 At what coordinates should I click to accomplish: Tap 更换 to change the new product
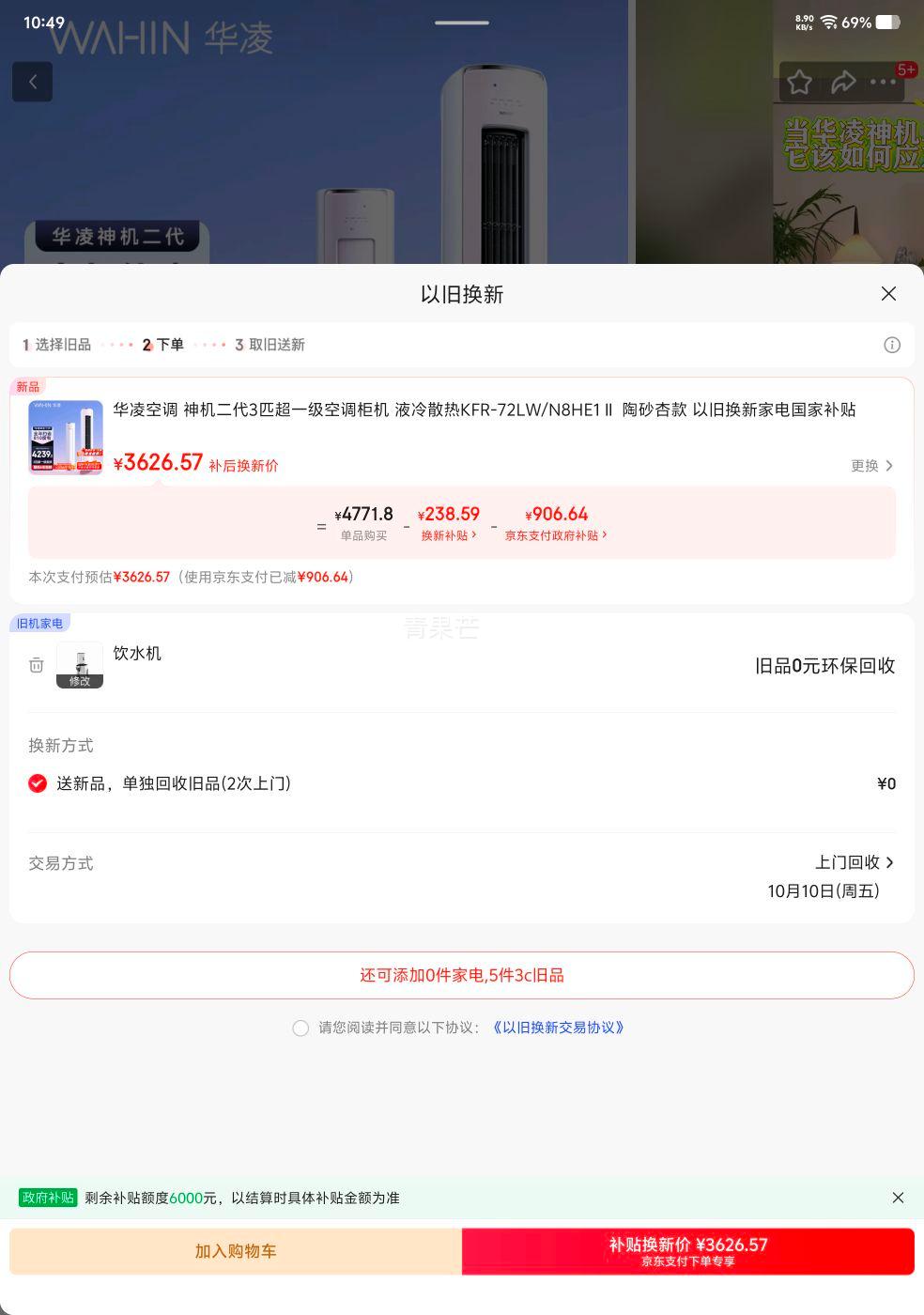(871, 466)
